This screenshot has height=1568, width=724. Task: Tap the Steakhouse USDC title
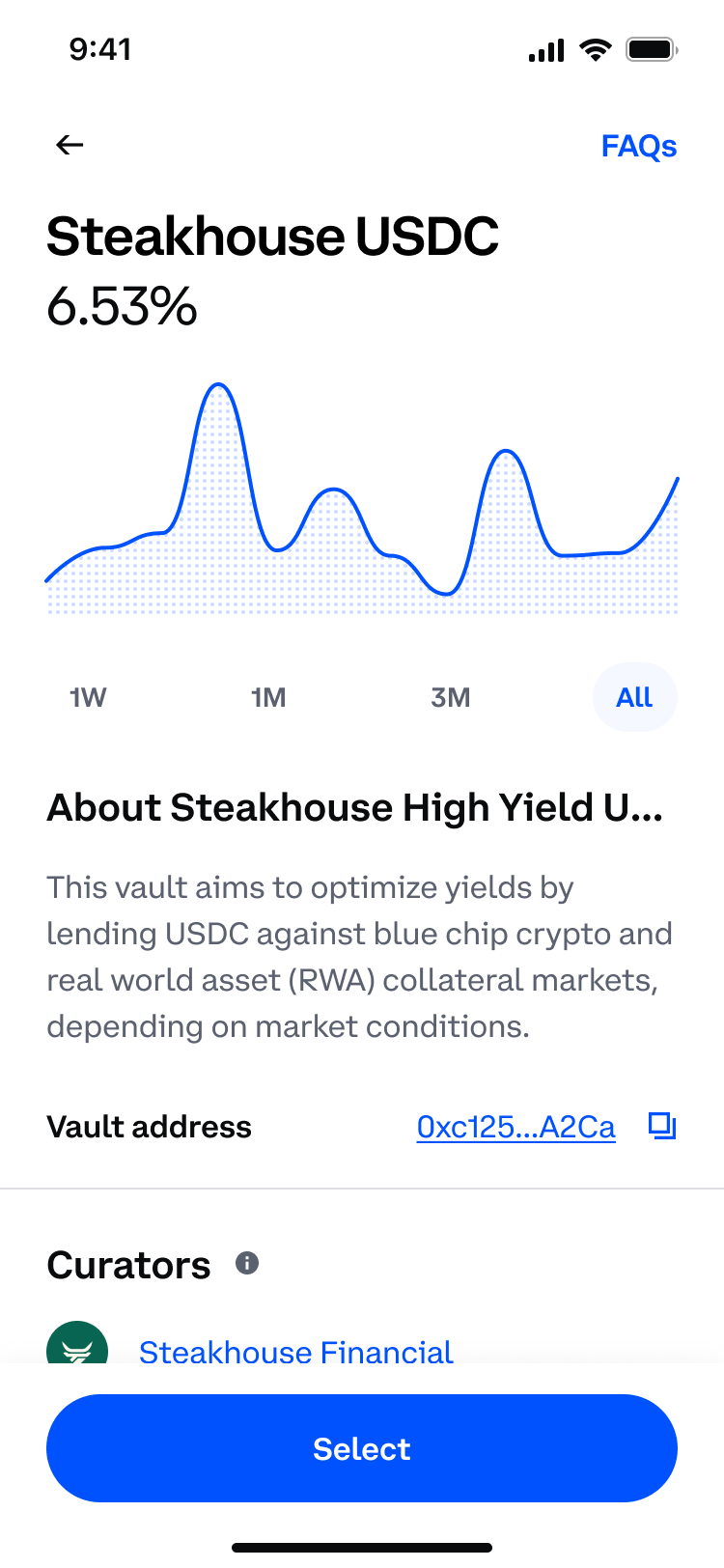click(x=273, y=235)
